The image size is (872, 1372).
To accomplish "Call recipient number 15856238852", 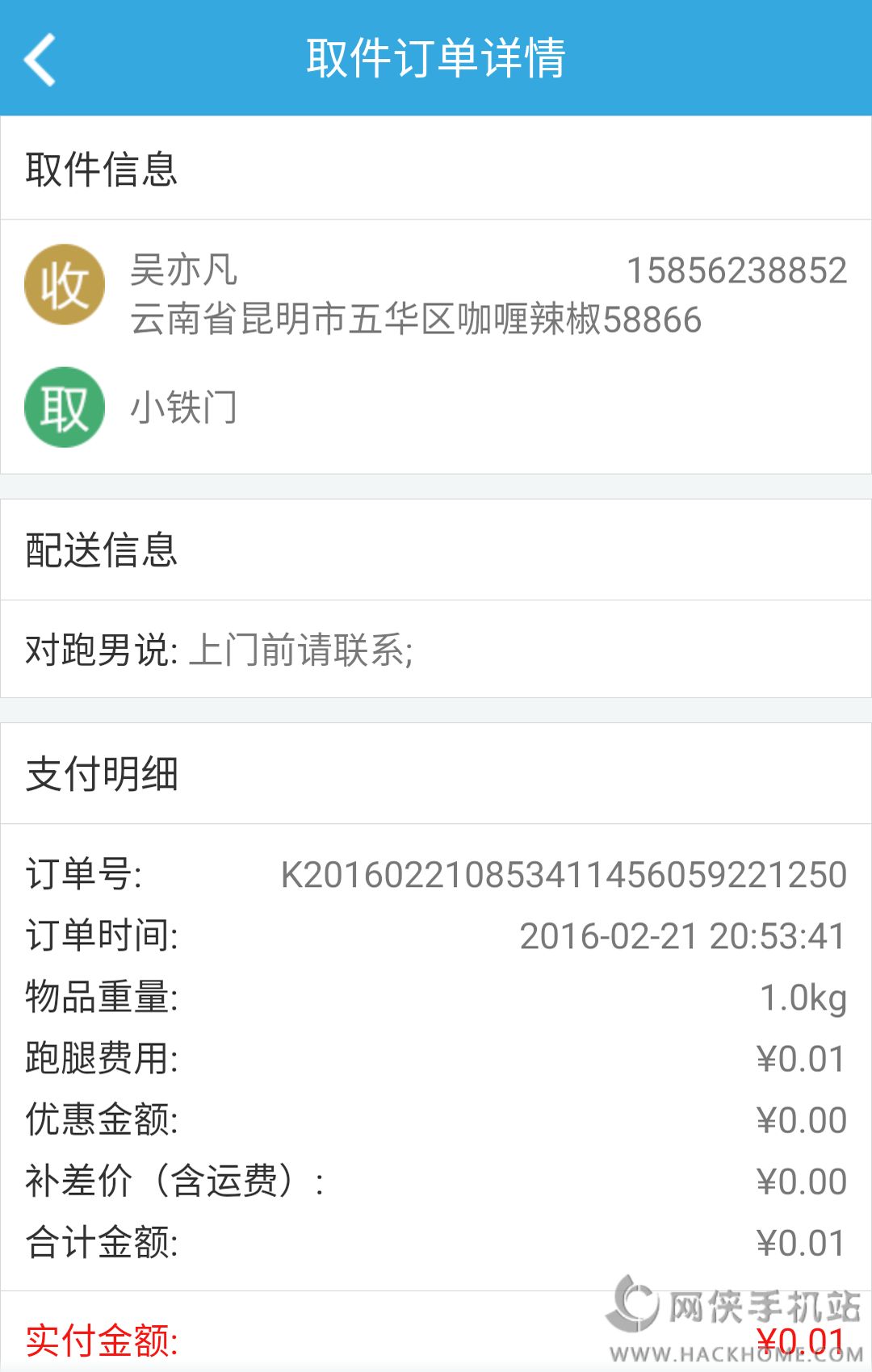I will tap(736, 270).
